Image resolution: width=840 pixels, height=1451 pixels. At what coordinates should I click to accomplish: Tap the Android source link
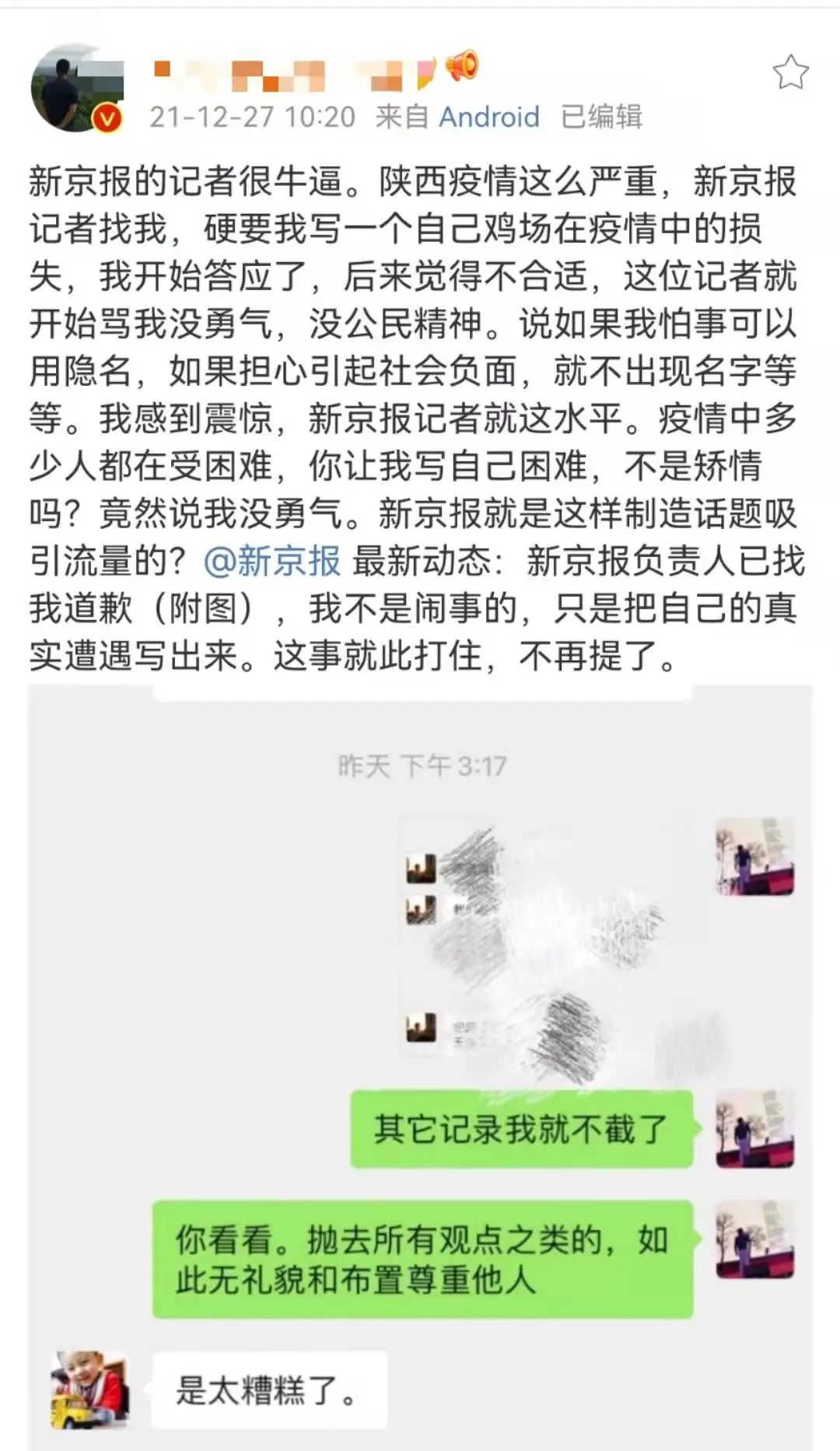[488, 117]
